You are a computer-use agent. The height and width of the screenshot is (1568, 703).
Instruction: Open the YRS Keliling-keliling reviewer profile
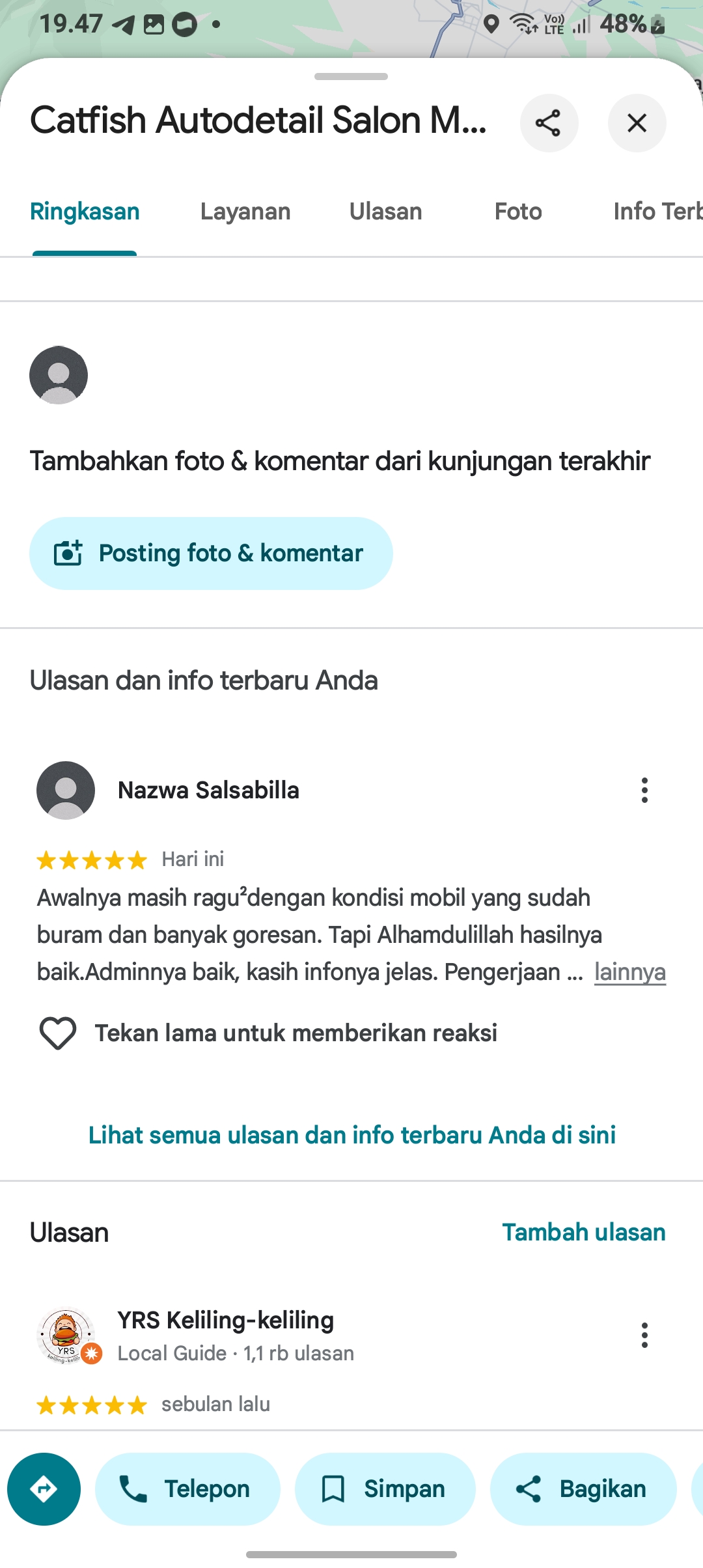point(225,1321)
